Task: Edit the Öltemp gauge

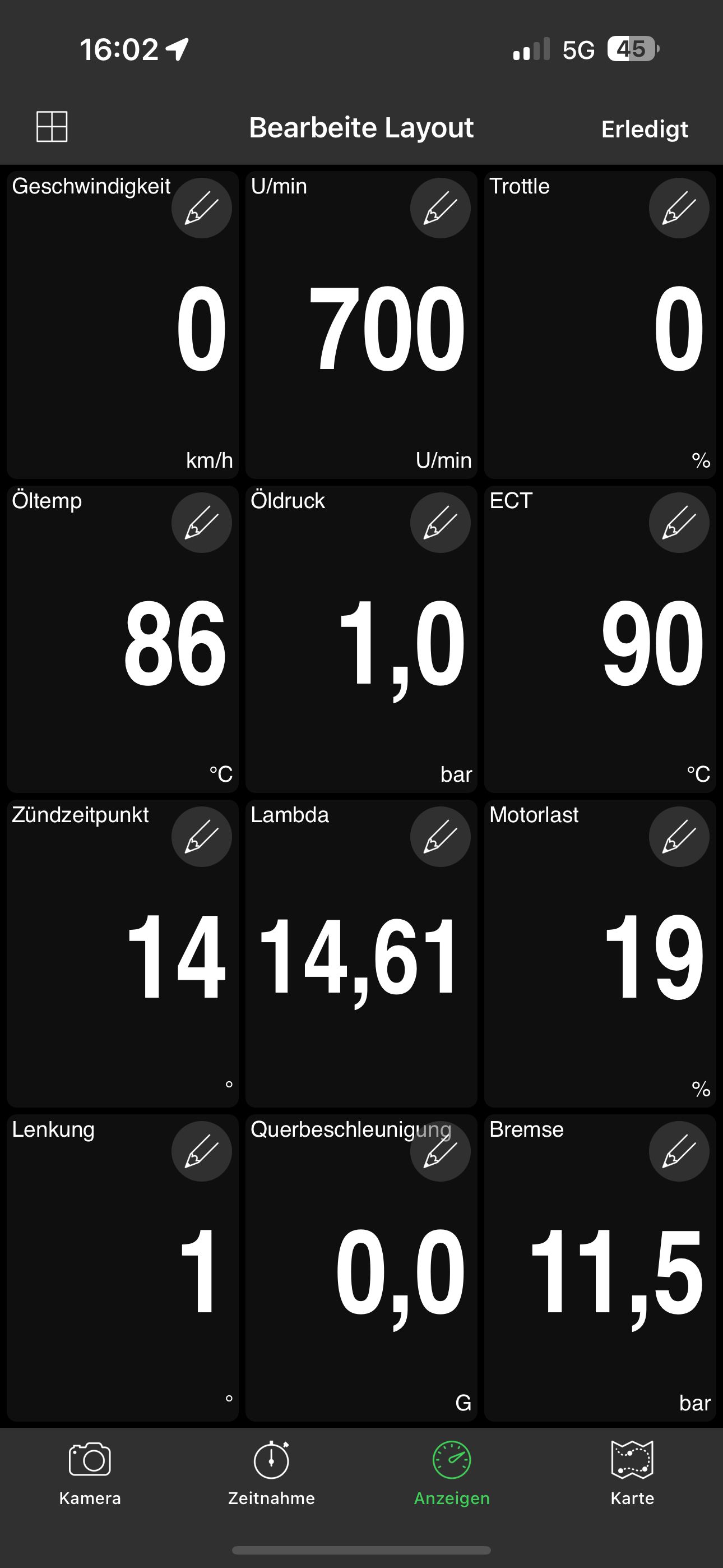Action: 201,523
